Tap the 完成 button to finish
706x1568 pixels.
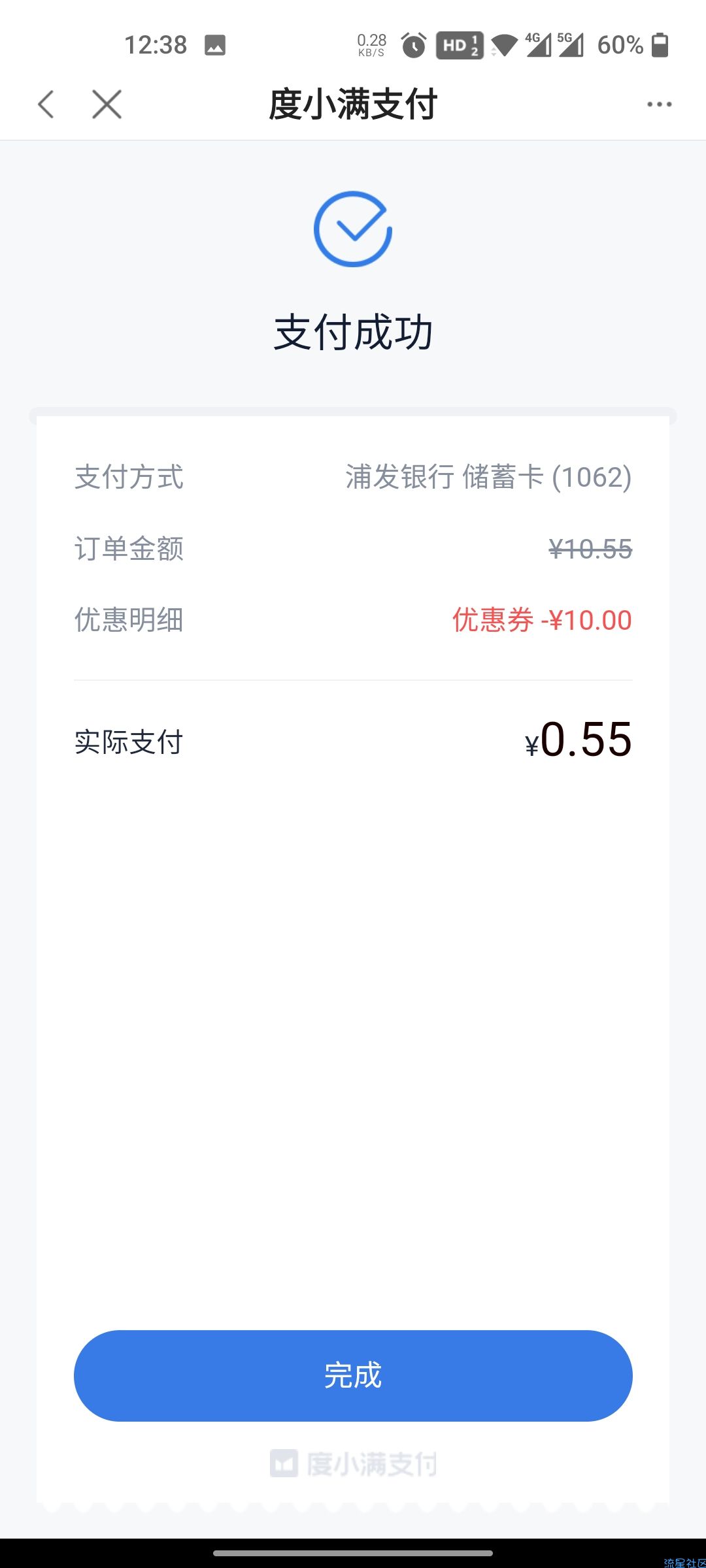353,1375
